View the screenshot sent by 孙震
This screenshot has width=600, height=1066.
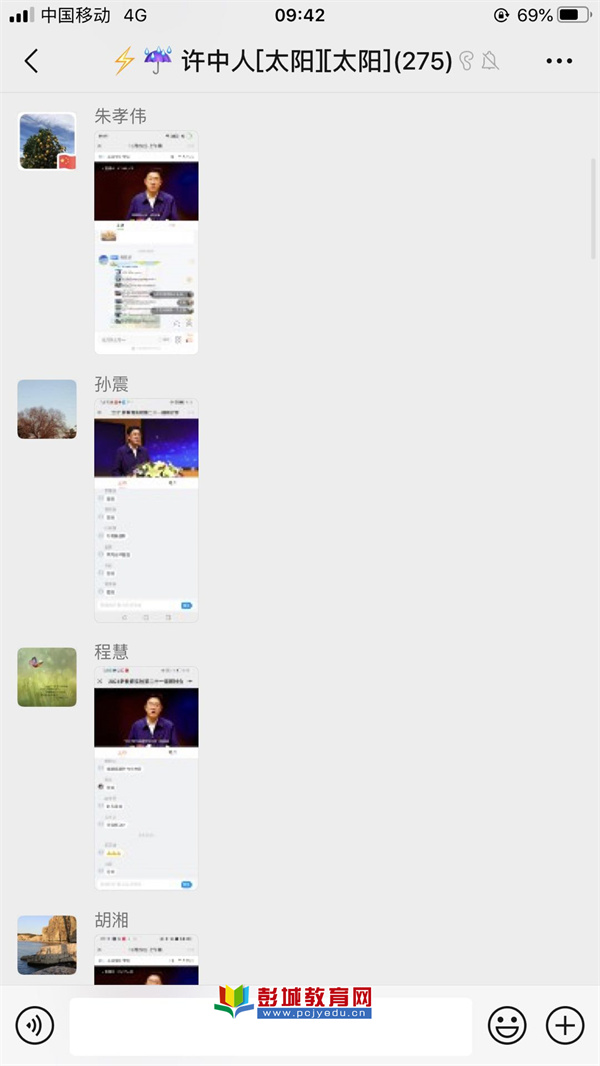[x=146, y=510]
